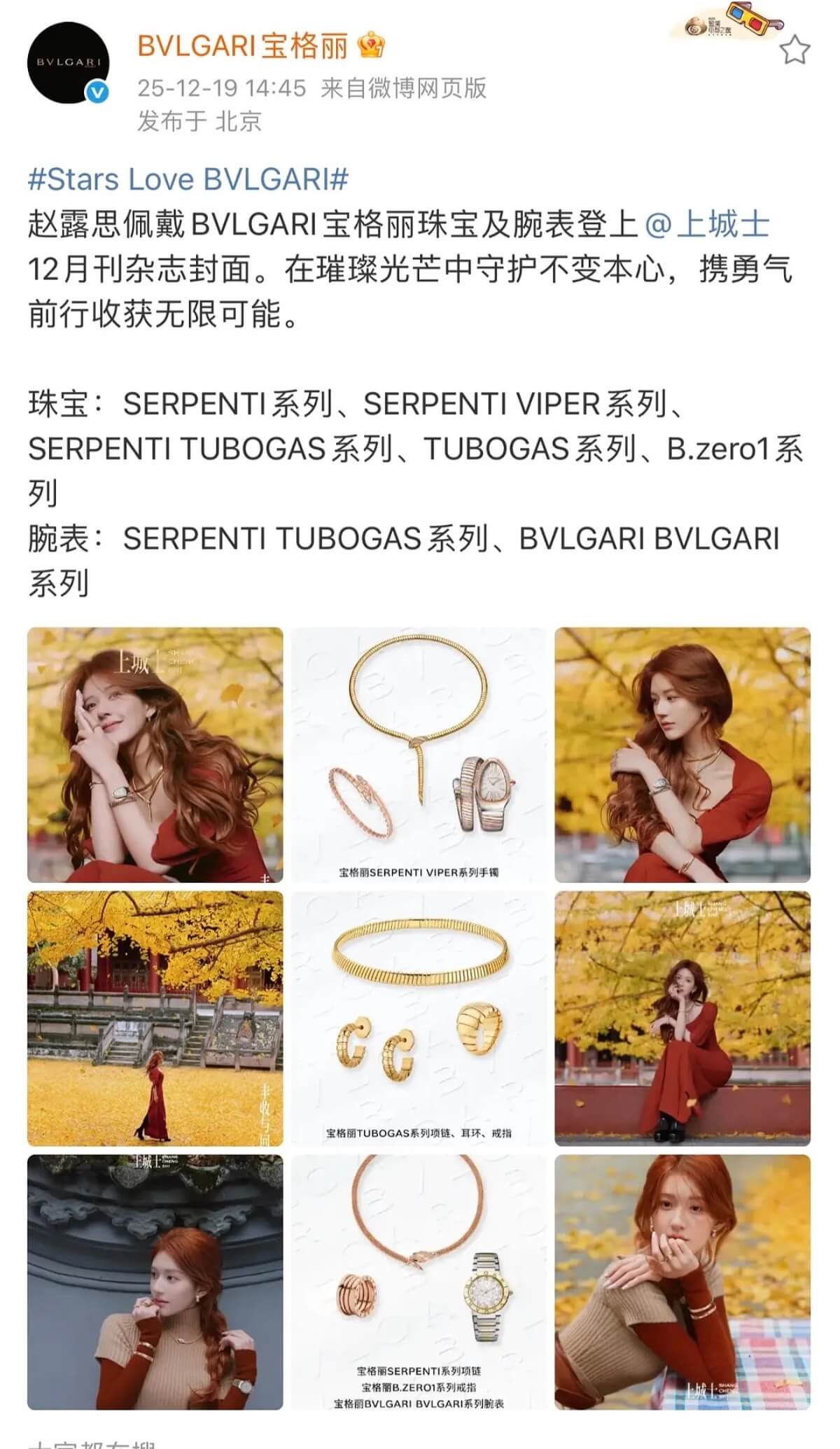Open the TUBOGAS系列项链、耳环、戒指 product image
The image size is (840, 1449).
pos(419,1018)
